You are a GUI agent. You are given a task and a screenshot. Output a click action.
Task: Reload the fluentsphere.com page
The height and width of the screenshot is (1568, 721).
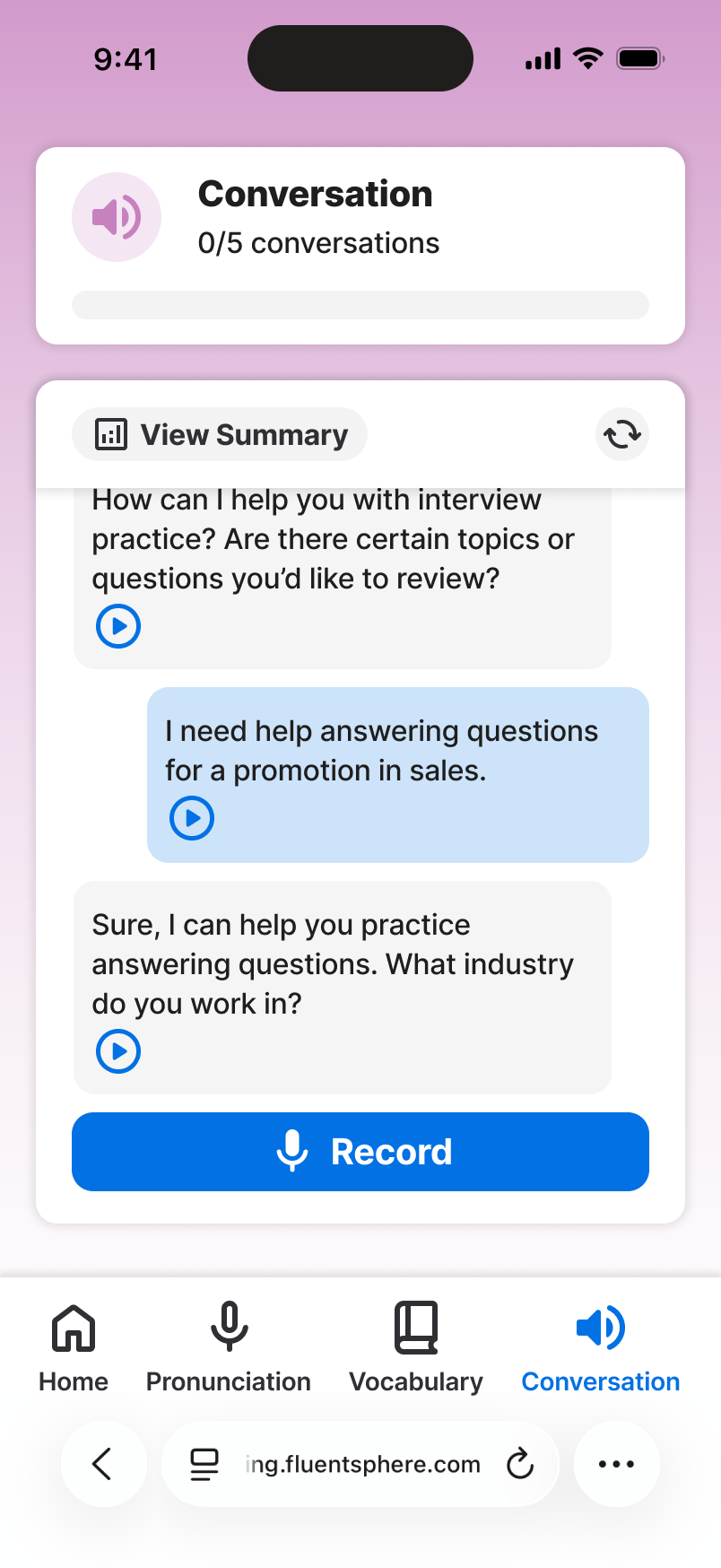520,1464
